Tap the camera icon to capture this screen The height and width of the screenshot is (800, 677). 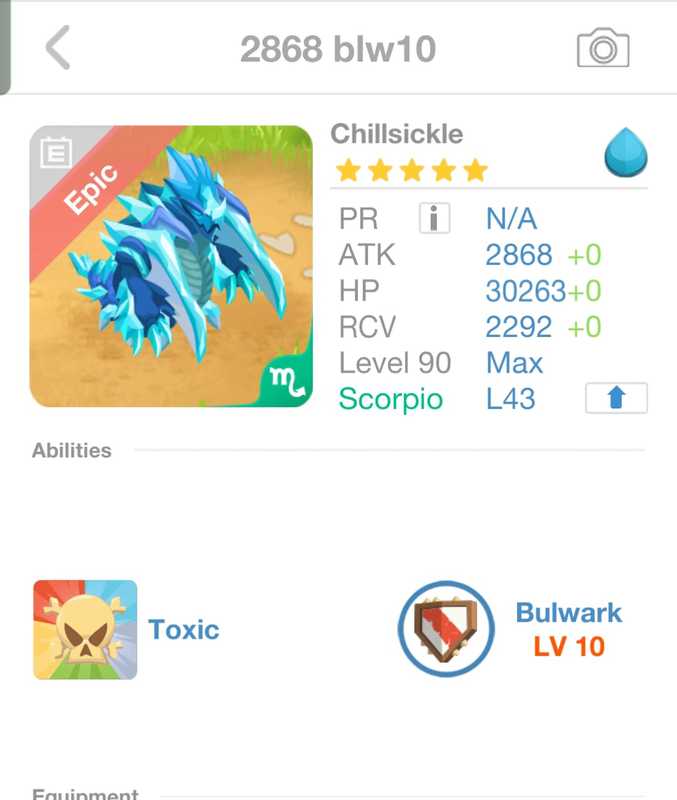603,48
